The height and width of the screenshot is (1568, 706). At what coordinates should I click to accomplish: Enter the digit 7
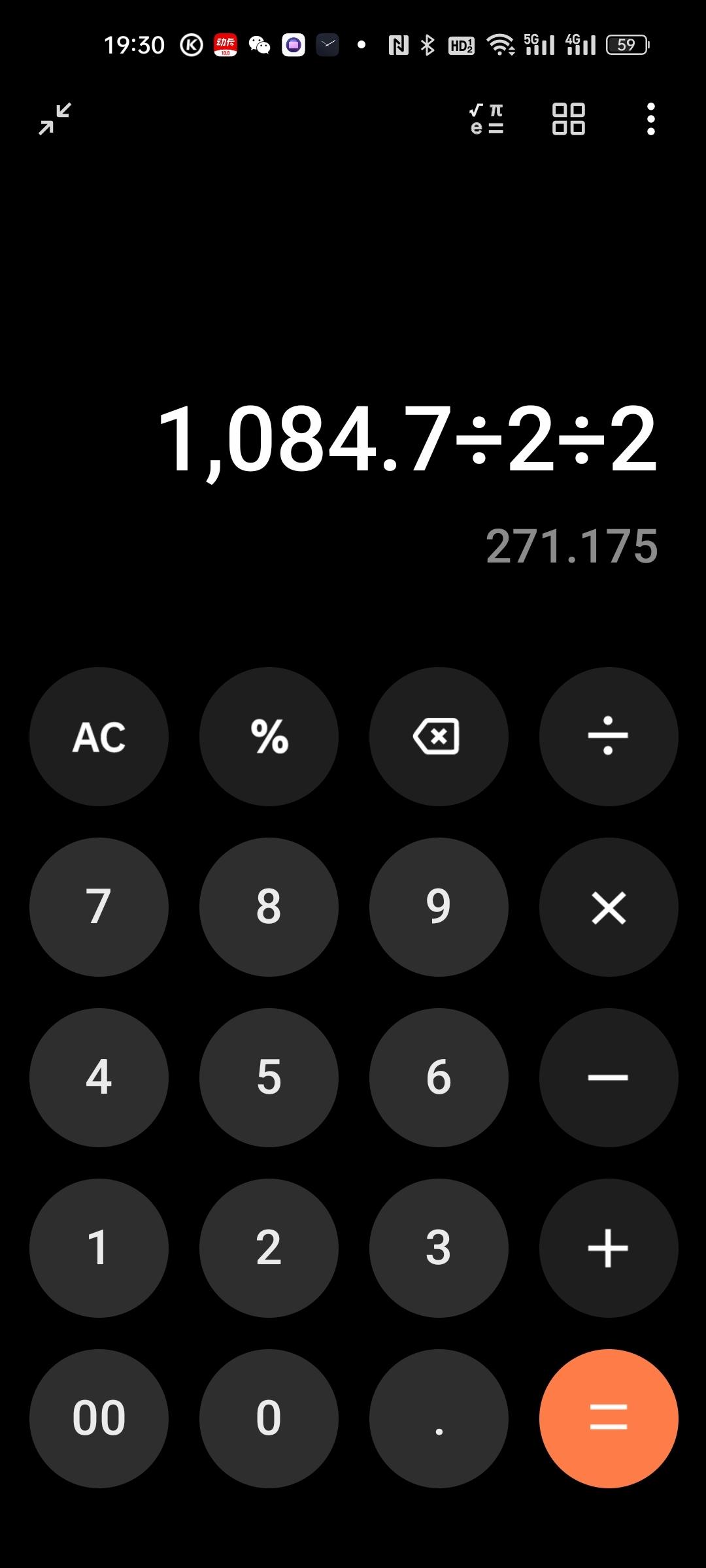coord(99,907)
